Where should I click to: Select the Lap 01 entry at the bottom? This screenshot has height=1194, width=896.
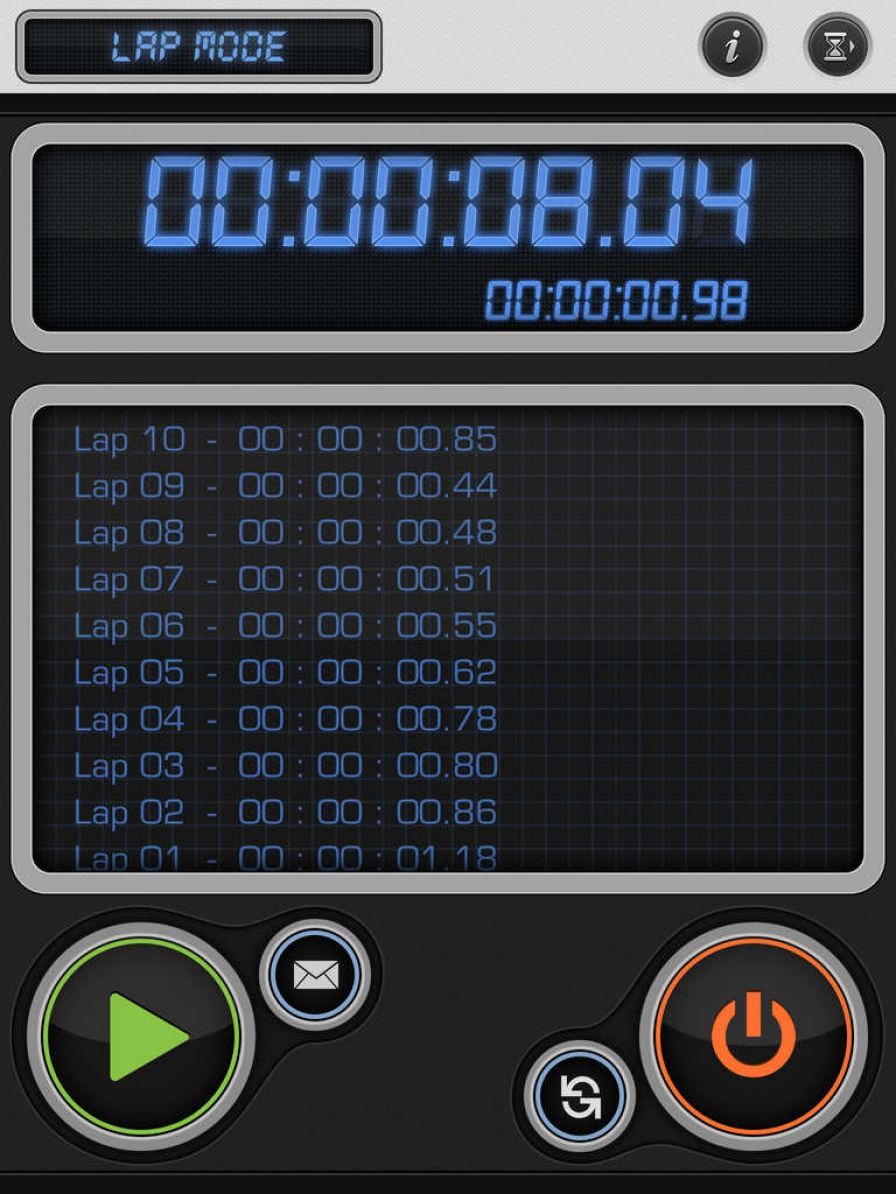point(285,855)
